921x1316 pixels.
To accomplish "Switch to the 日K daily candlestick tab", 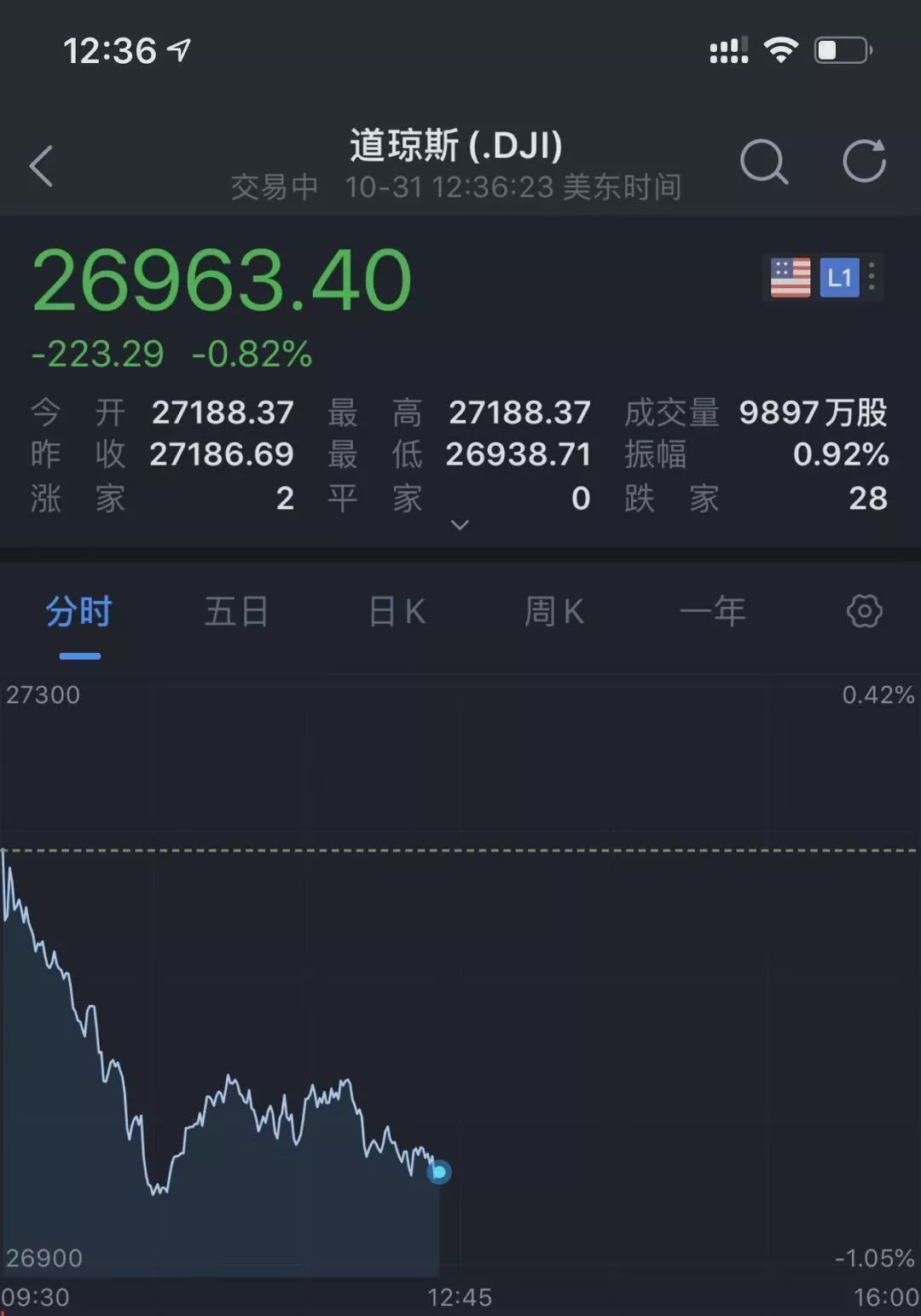I will pyautogui.click(x=397, y=612).
